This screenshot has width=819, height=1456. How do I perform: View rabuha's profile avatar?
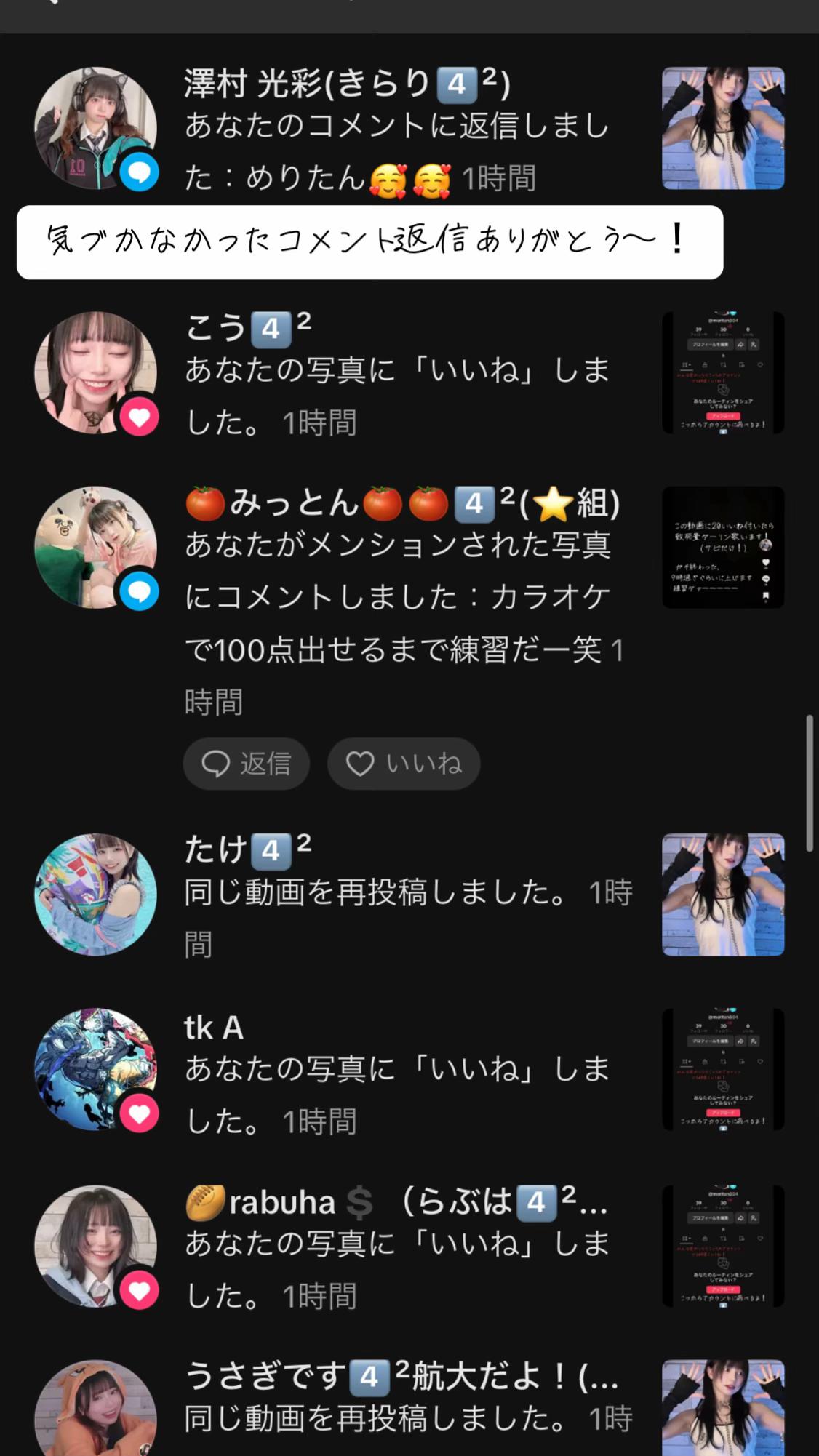pyautogui.click(x=95, y=1246)
